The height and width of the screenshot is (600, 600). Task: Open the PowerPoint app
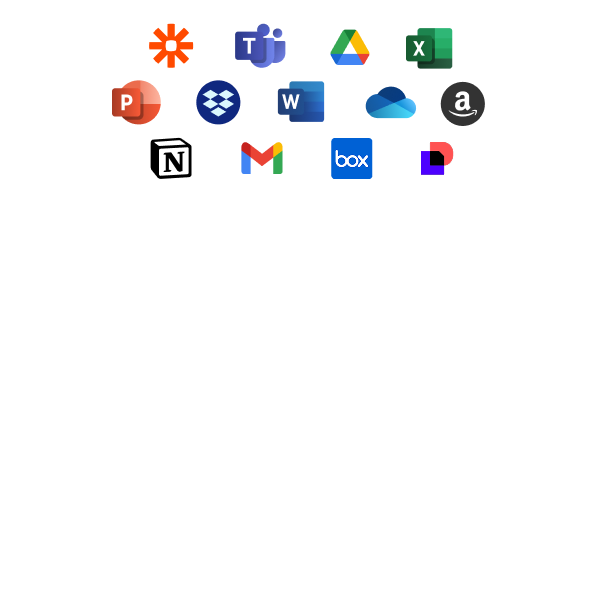pos(136,102)
